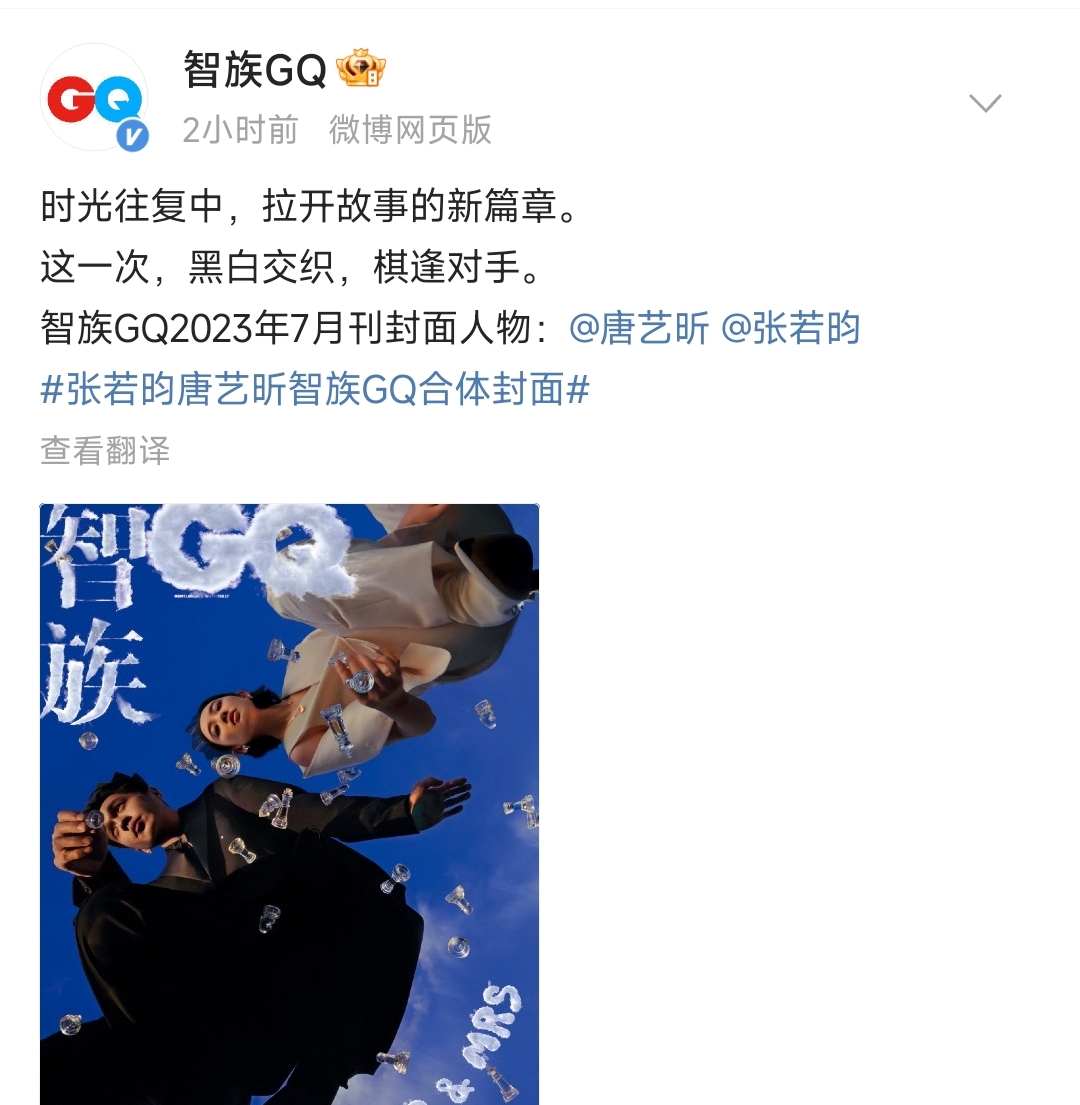Tap 查看翻译 to translate the post
1080x1105 pixels.
[105, 451]
